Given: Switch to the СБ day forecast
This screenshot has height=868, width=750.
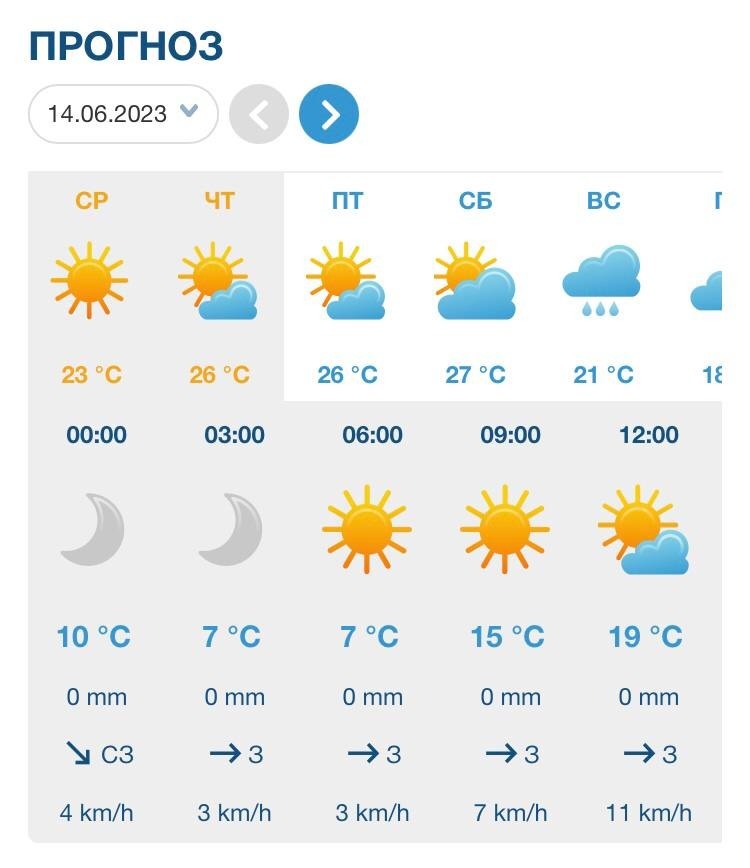Looking at the screenshot, I should point(475,287).
